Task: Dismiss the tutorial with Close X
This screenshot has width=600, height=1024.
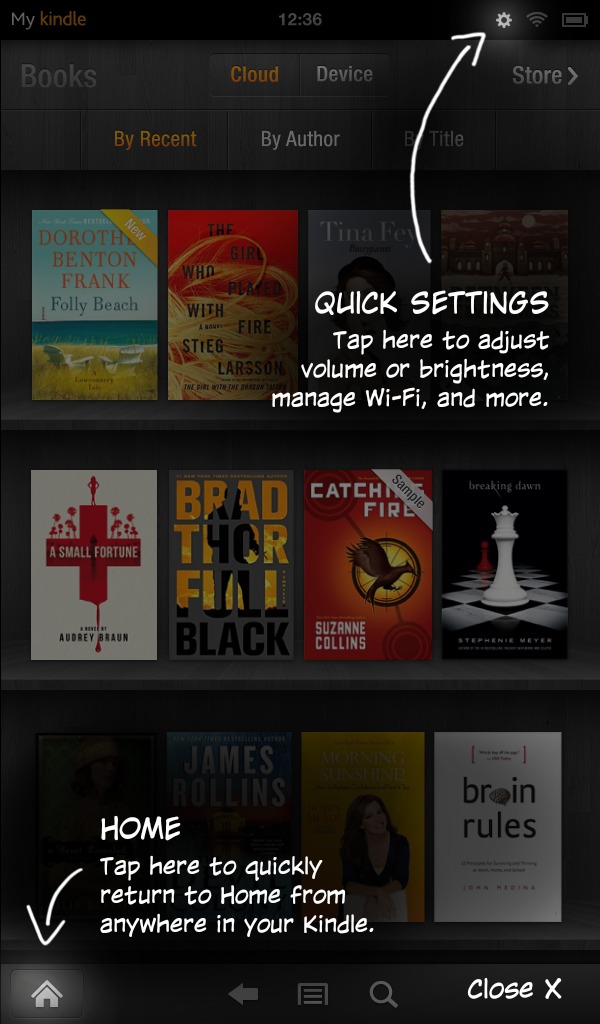Action: pos(514,989)
